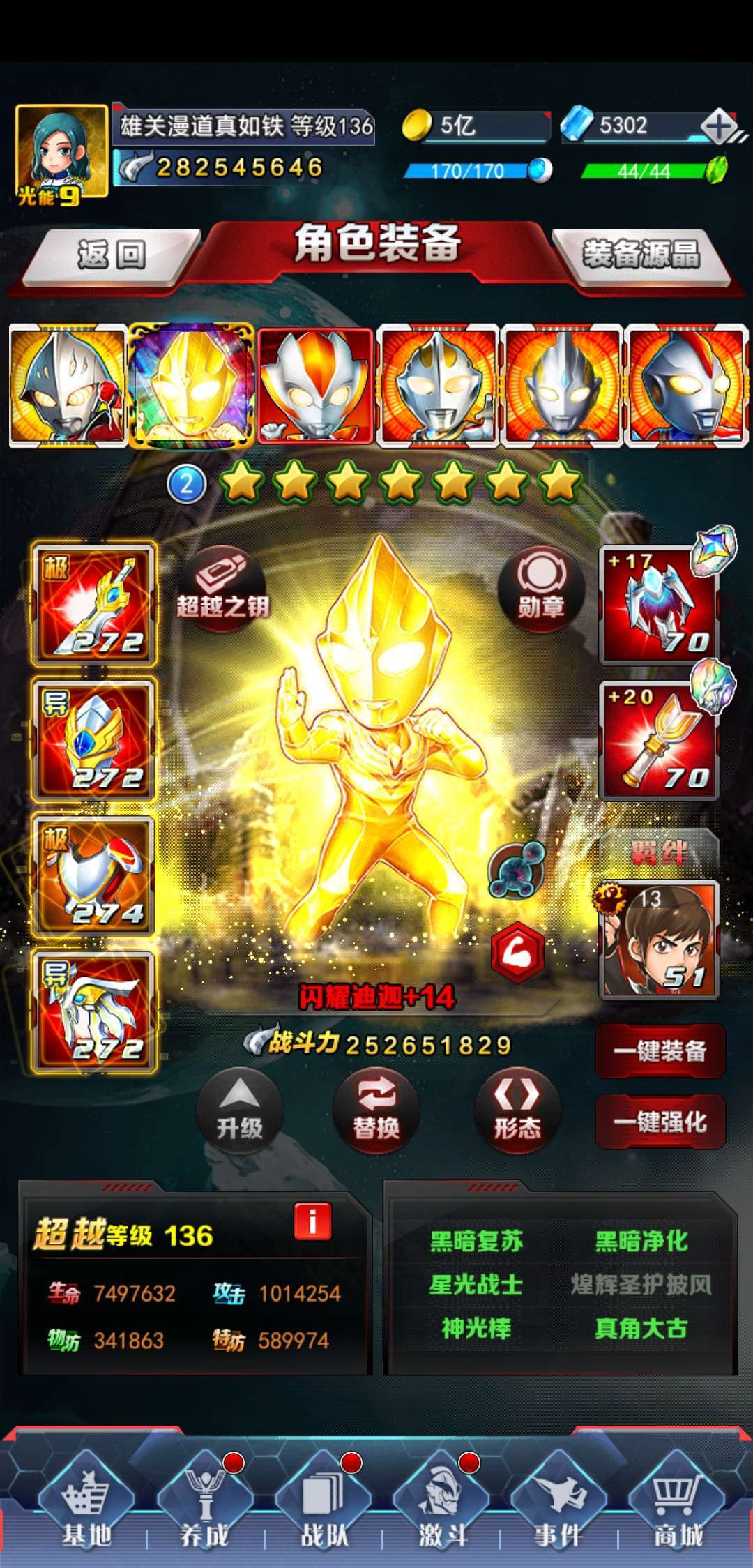Tap 一键强化 to auto-enhance
This screenshot has width=753, height=1568.
660,1122
